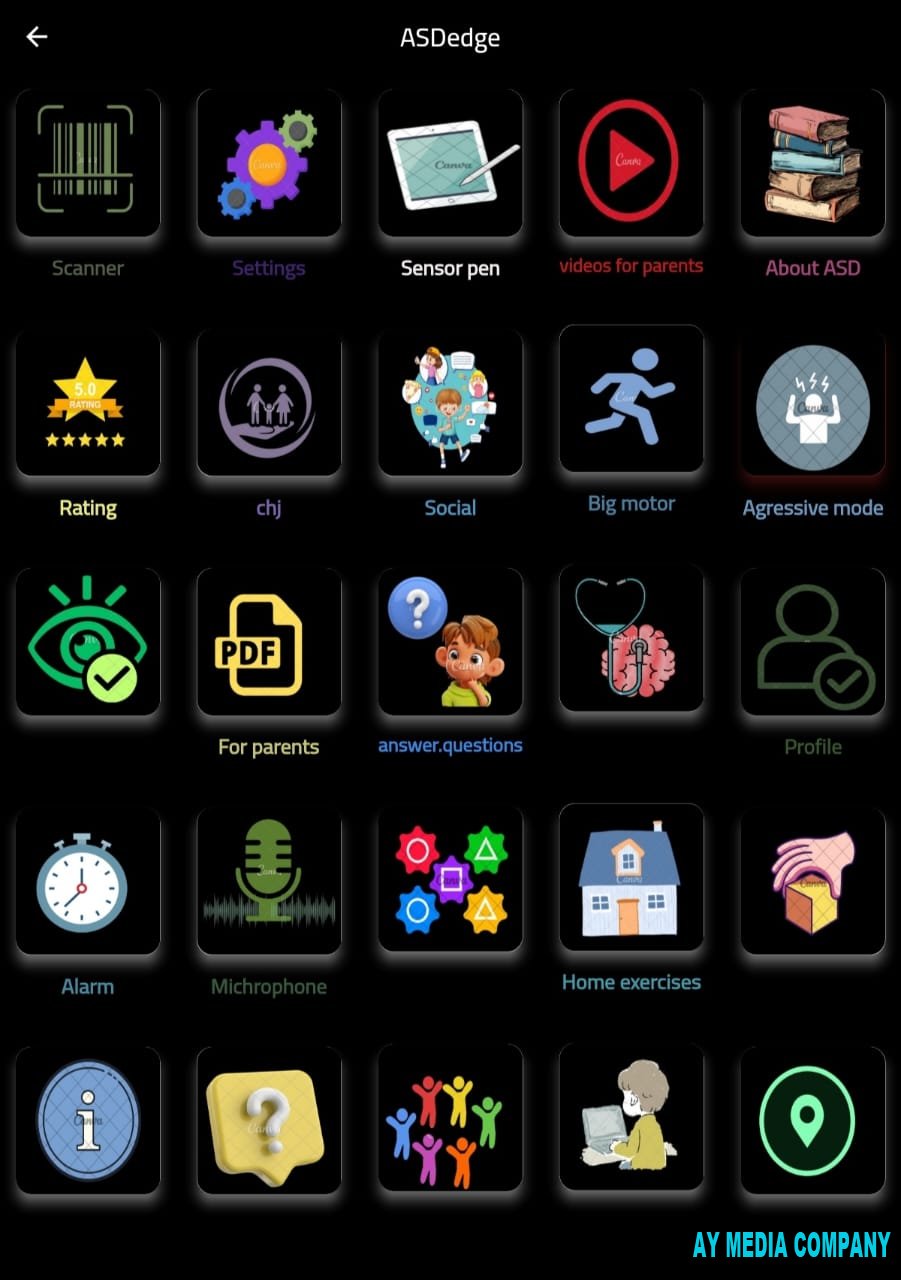Open Home exercises tile
Image resolution: width=901 pixels, height=1280 pixels.
click(631, 877)
